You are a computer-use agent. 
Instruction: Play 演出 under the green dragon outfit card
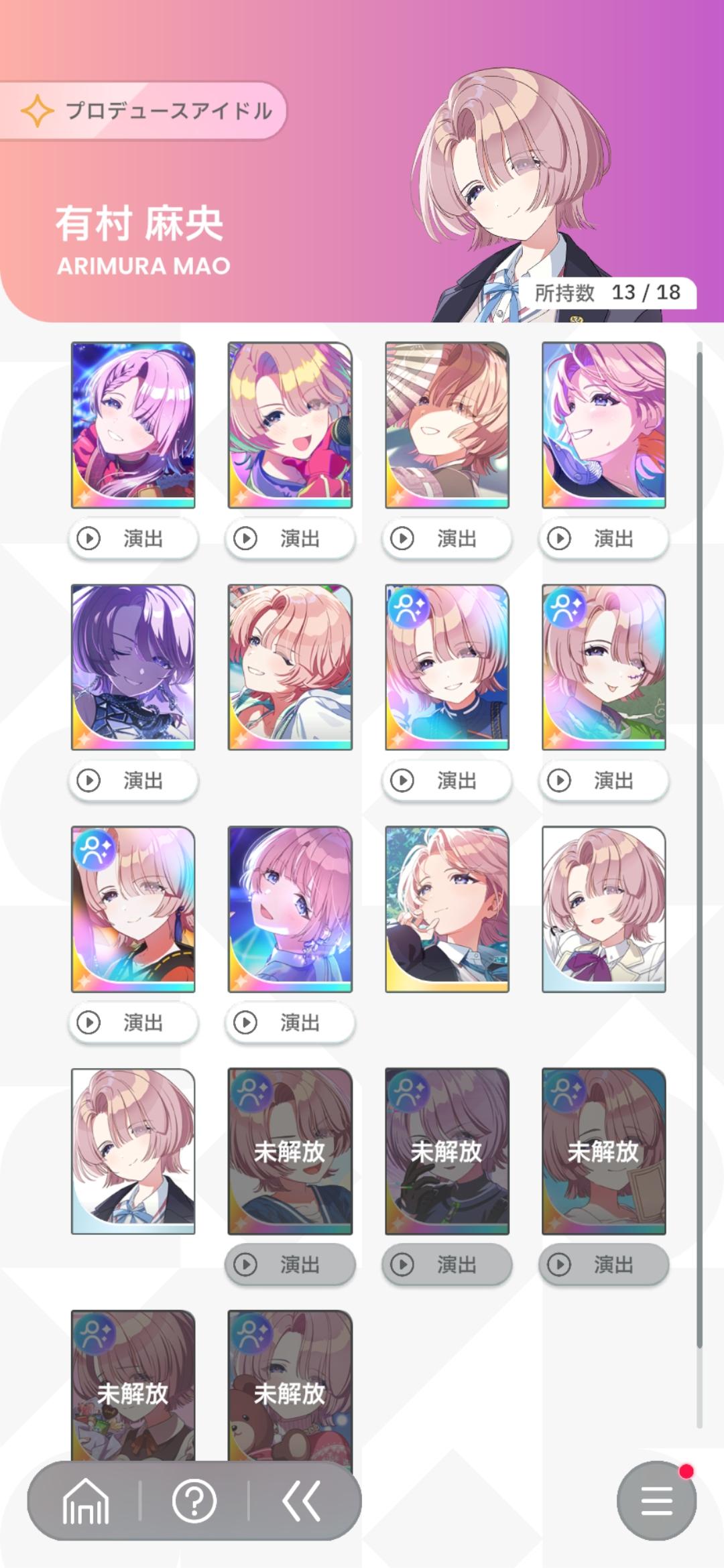(604, 780)
